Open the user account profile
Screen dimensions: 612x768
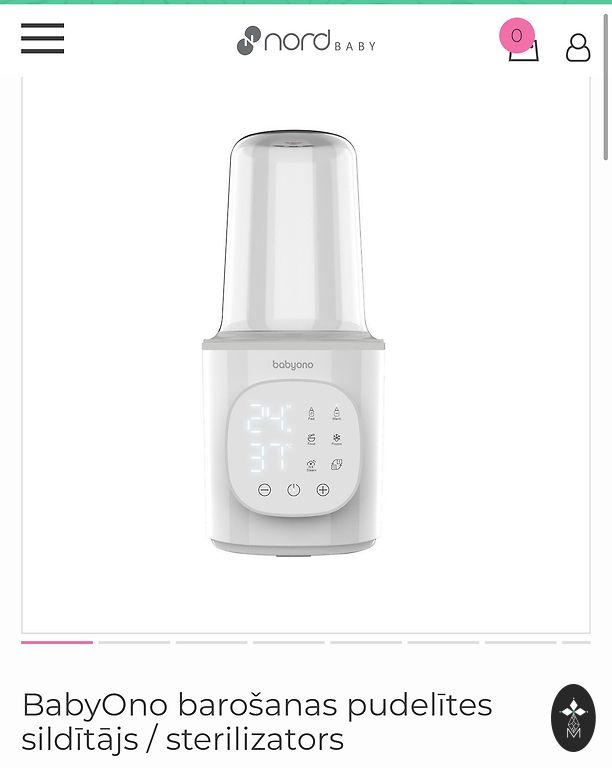click(578, 47)
